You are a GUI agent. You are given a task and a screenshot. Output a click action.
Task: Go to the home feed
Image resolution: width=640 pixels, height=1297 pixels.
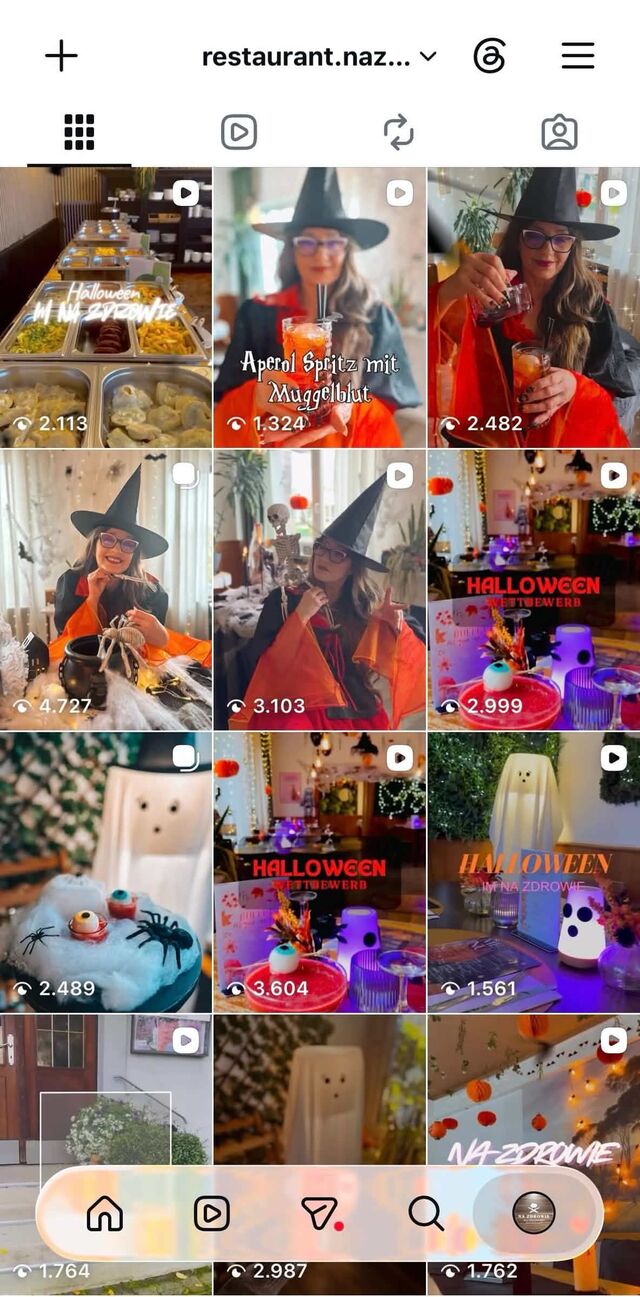105,1213
